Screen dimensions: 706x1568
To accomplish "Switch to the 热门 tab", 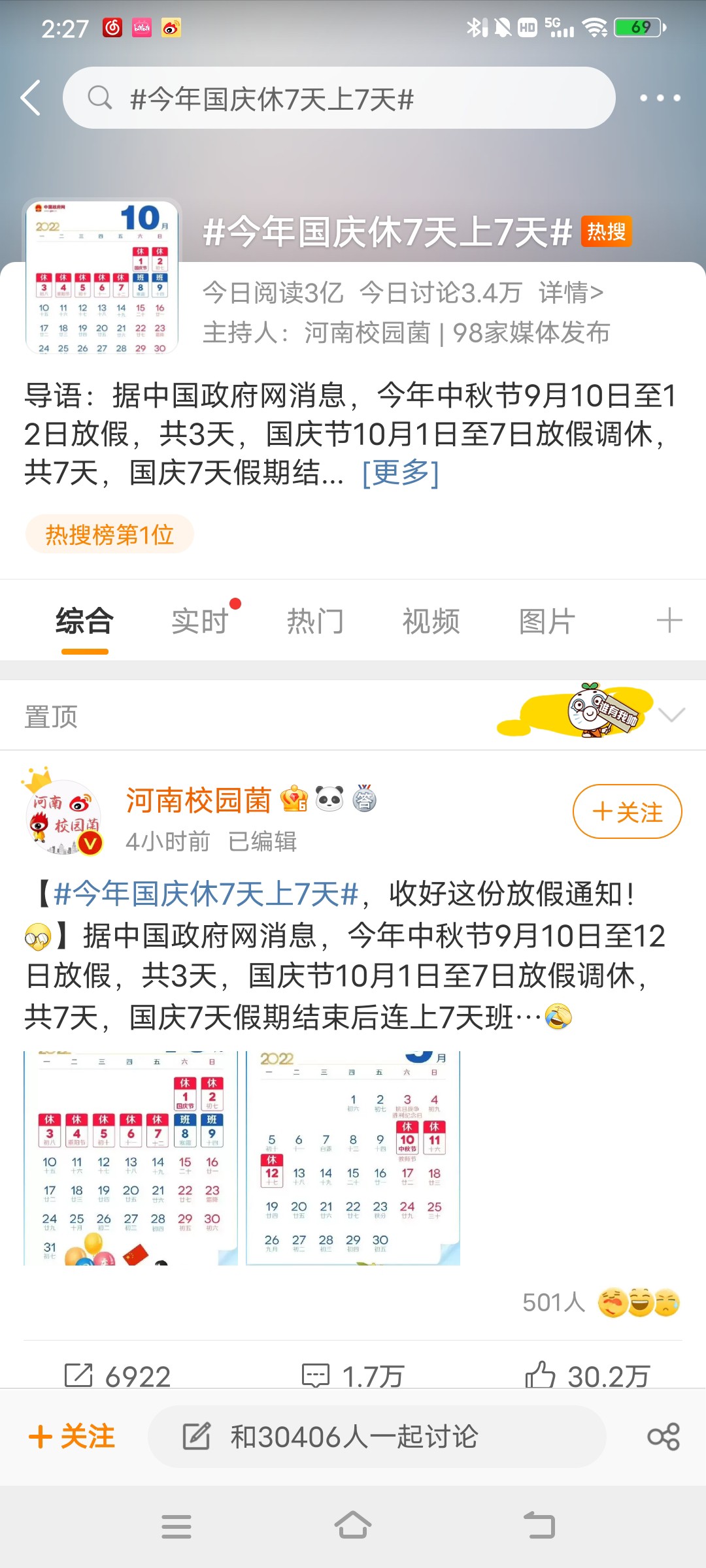I will tap(315, 621).
